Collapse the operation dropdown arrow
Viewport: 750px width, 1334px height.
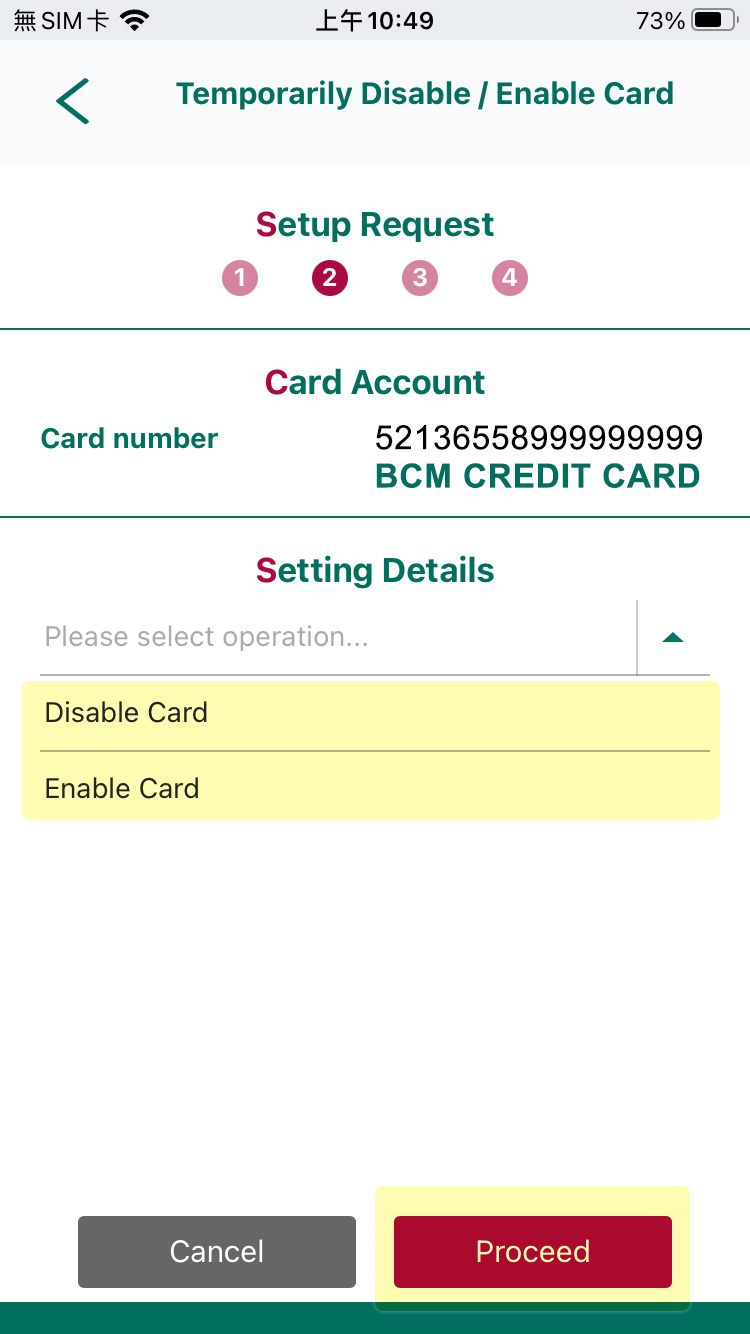point(673,637)
